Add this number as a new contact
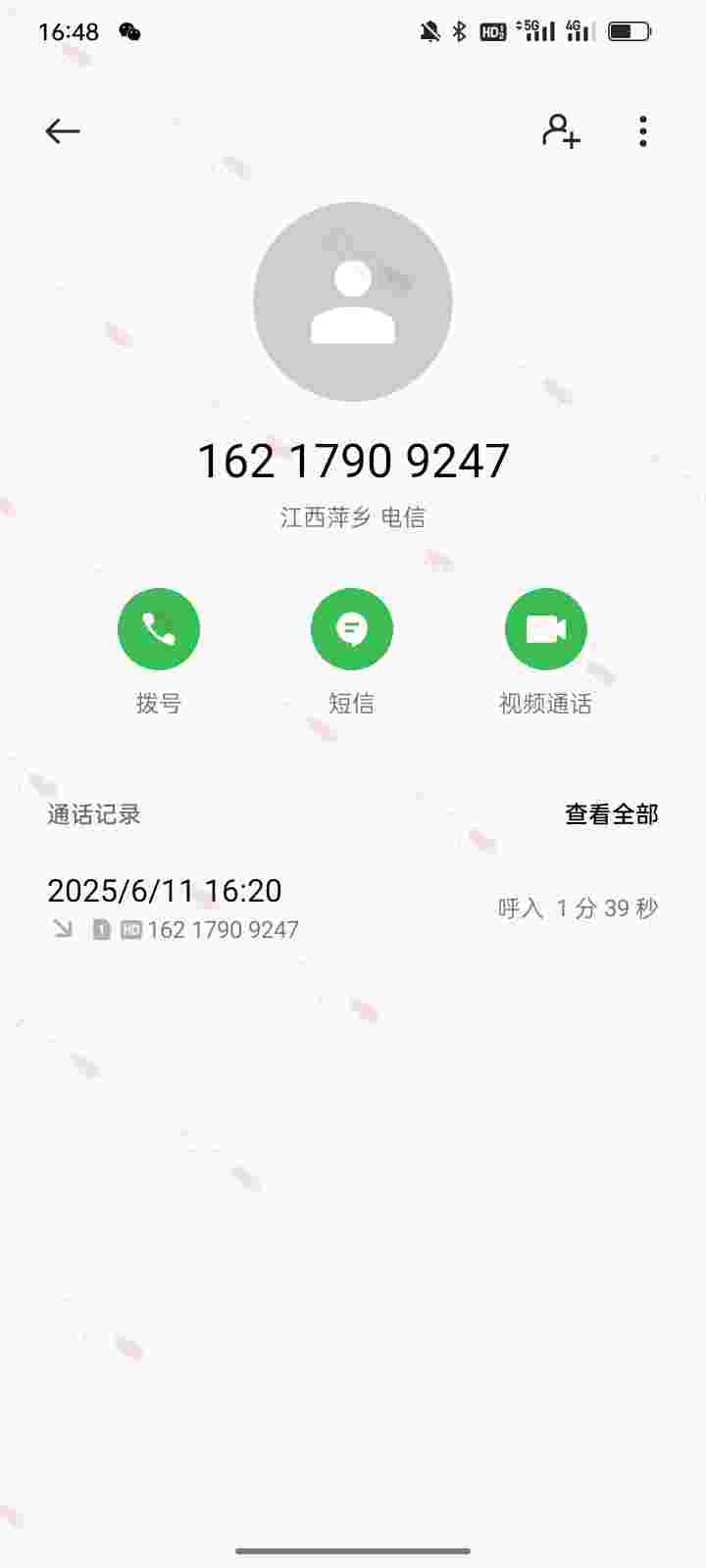706x1568 pixels. click(561, 131)
